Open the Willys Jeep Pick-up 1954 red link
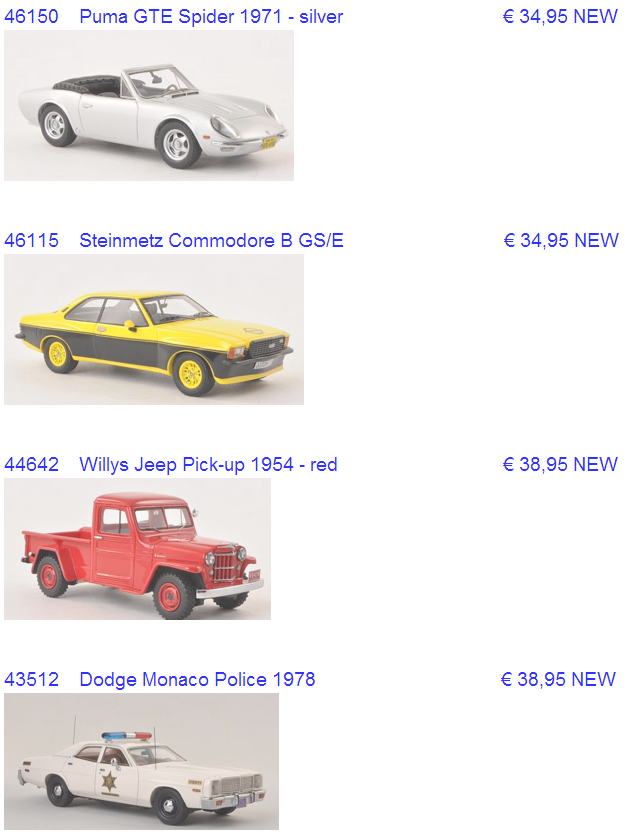634x834 pixels. coord(208,465)
